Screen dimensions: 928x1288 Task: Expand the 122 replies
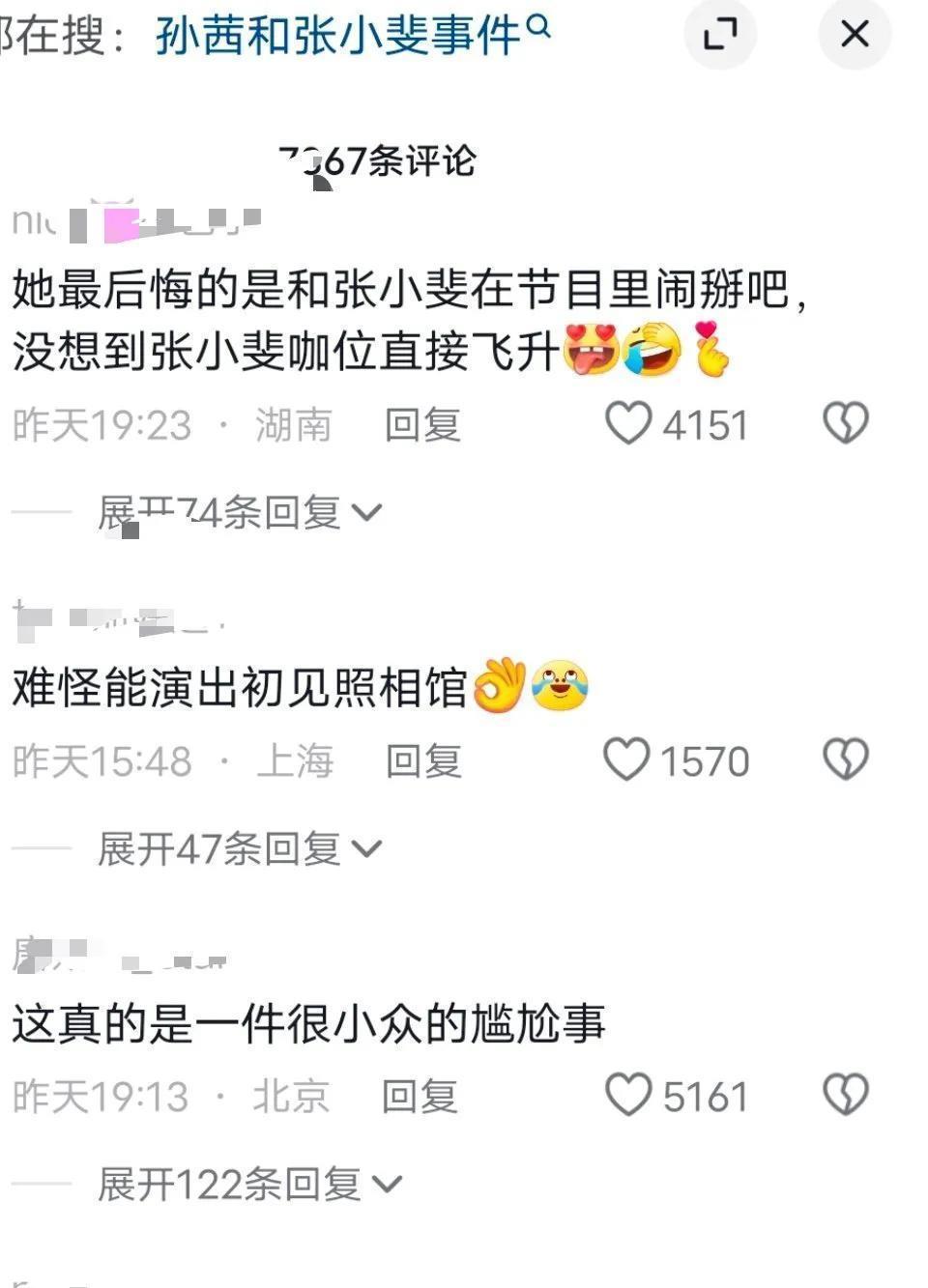(249, 1185)
